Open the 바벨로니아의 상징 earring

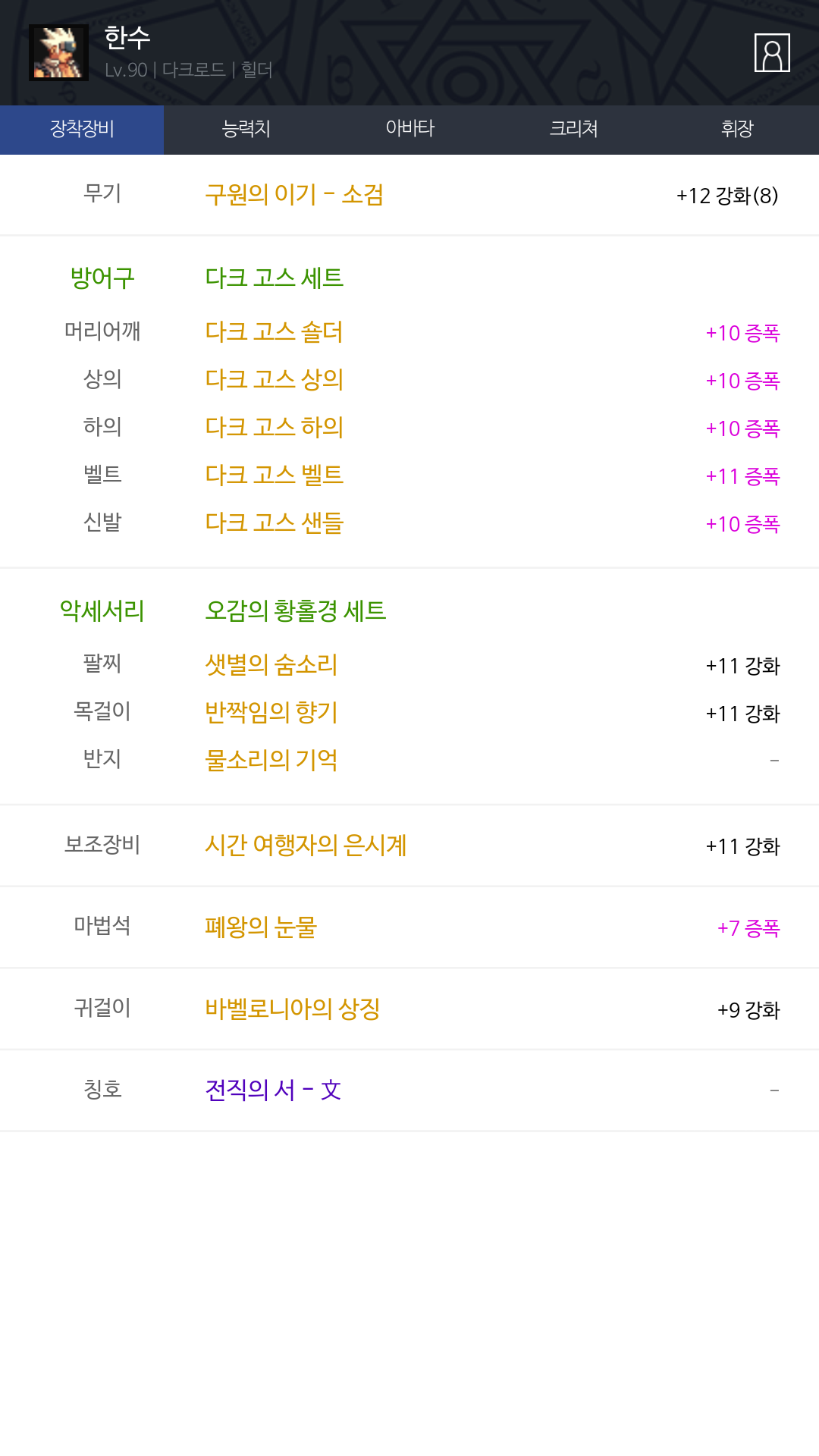point(292,1009)
